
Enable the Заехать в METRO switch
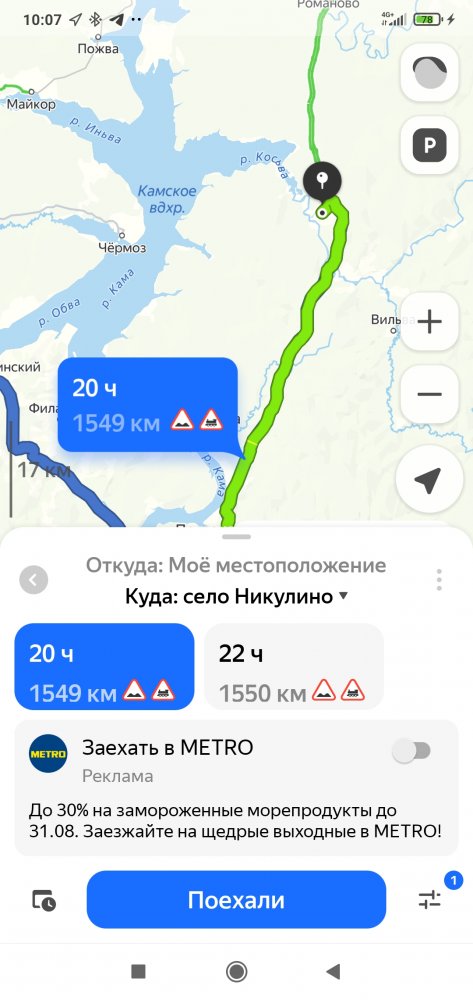pos(412,751)
